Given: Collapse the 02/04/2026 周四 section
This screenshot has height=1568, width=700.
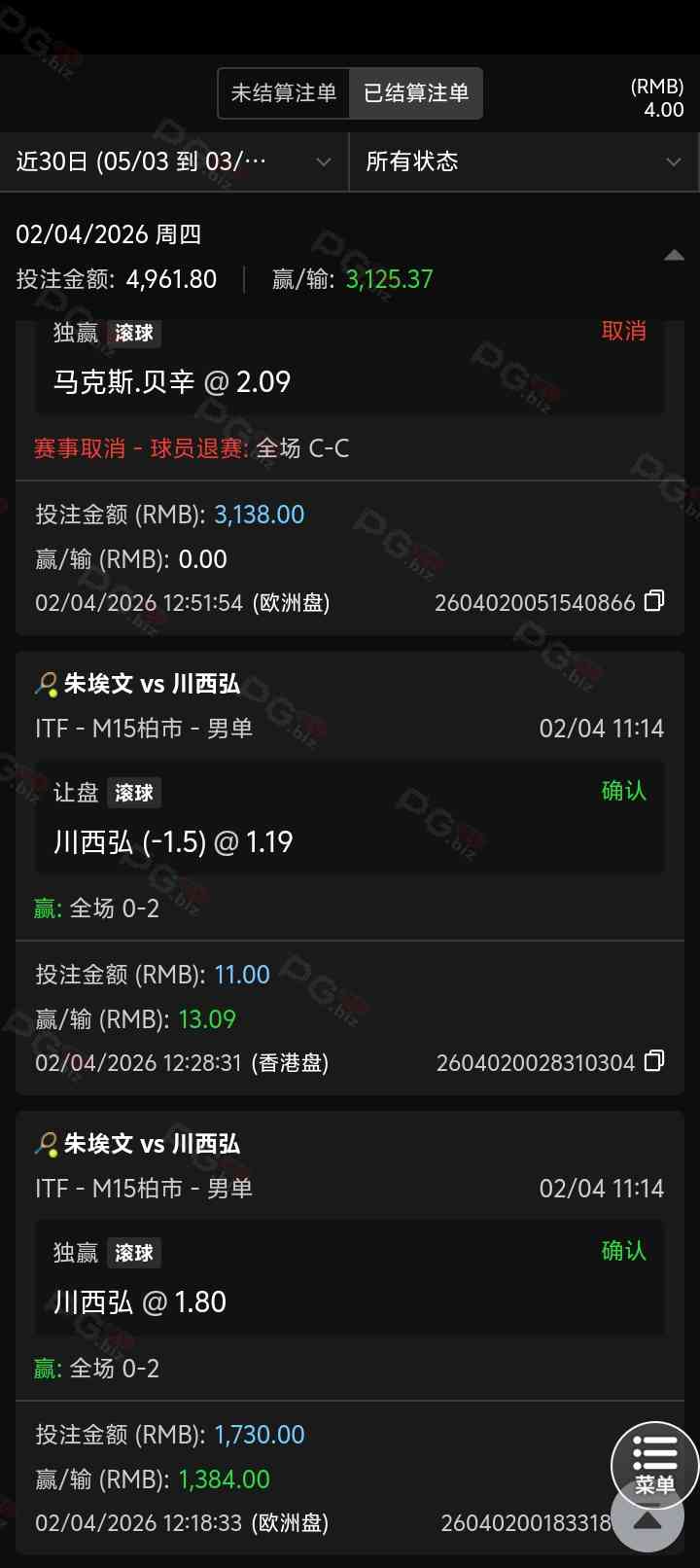Looking at the screenshot, I should pos(673,256).
